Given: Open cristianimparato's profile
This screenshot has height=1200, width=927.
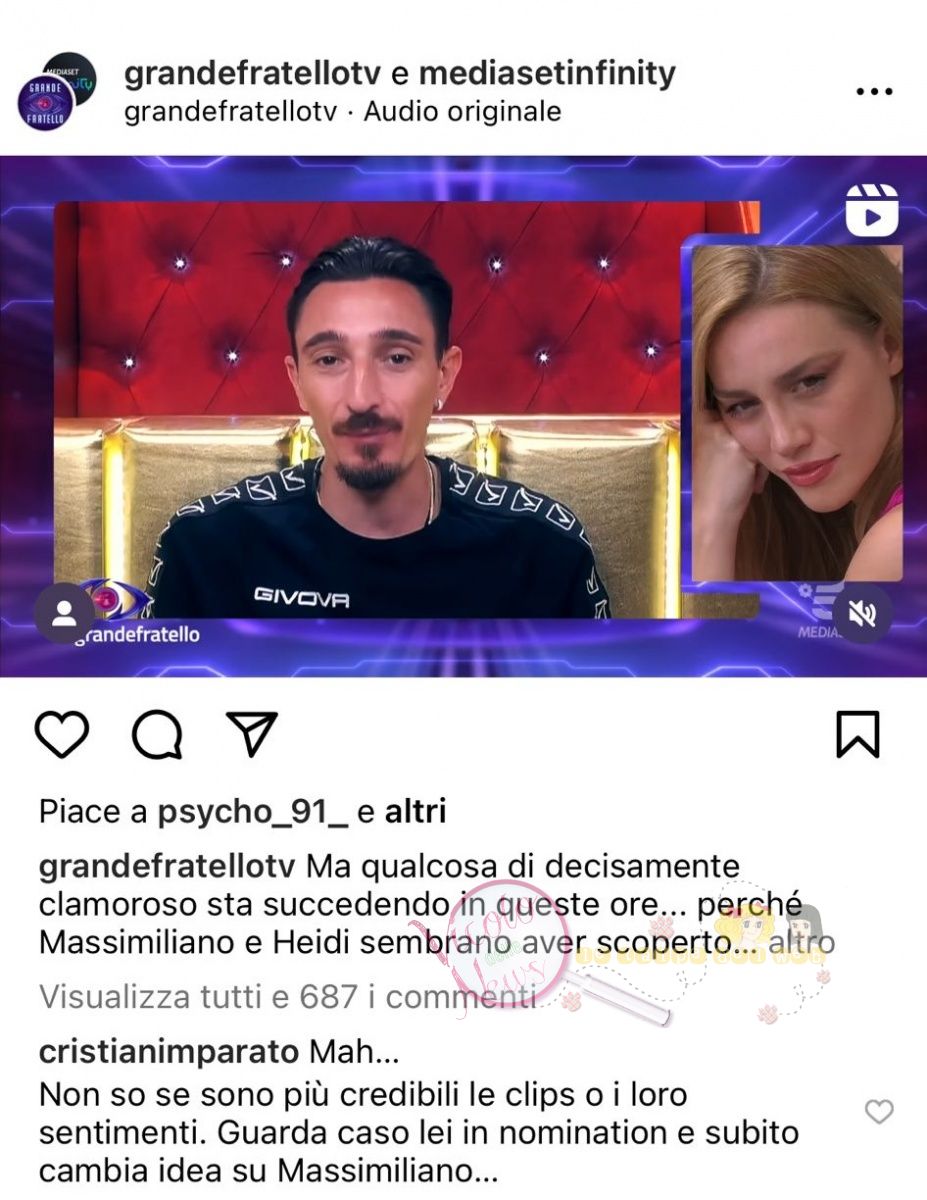Looking at the screenshot, I should click(x=168, y=1052).
